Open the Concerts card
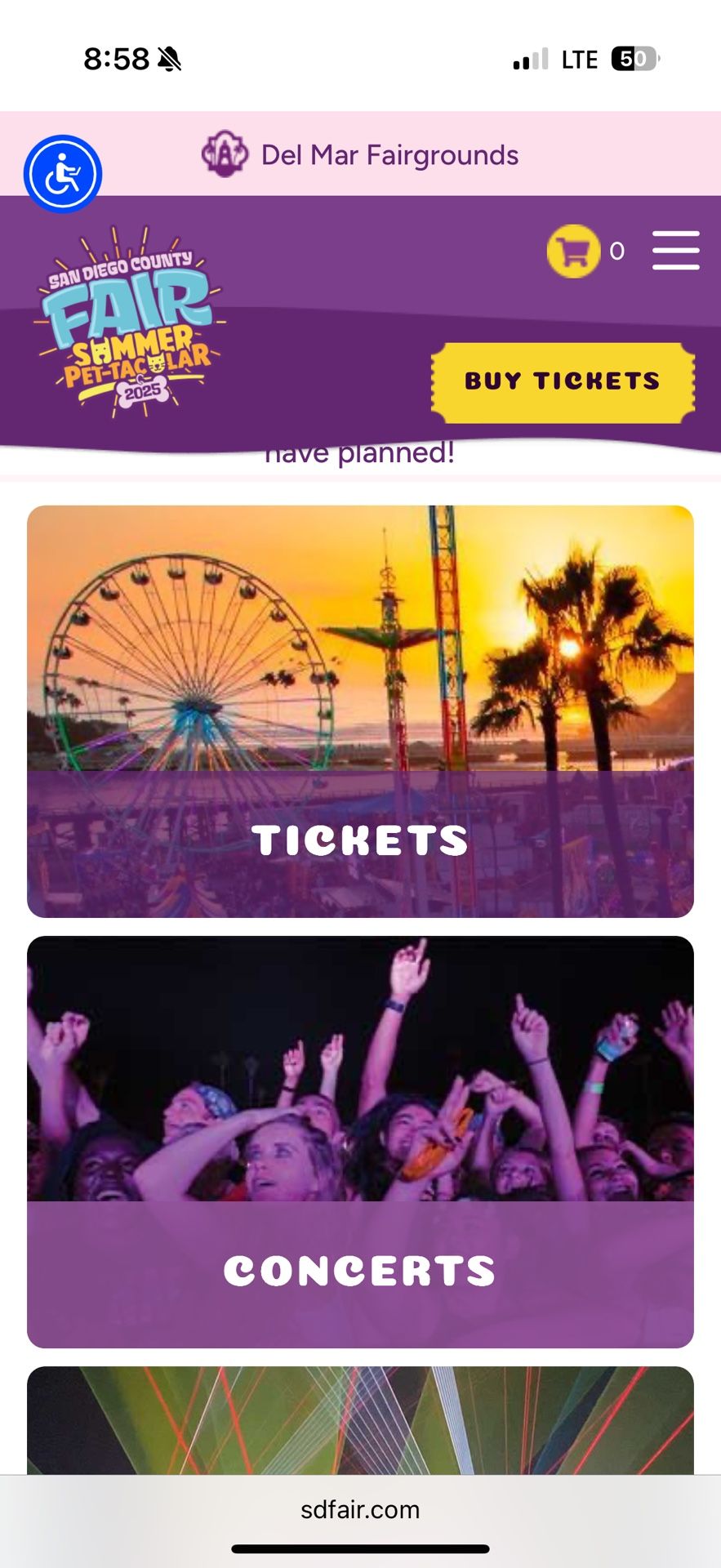 click(360, 1141)
